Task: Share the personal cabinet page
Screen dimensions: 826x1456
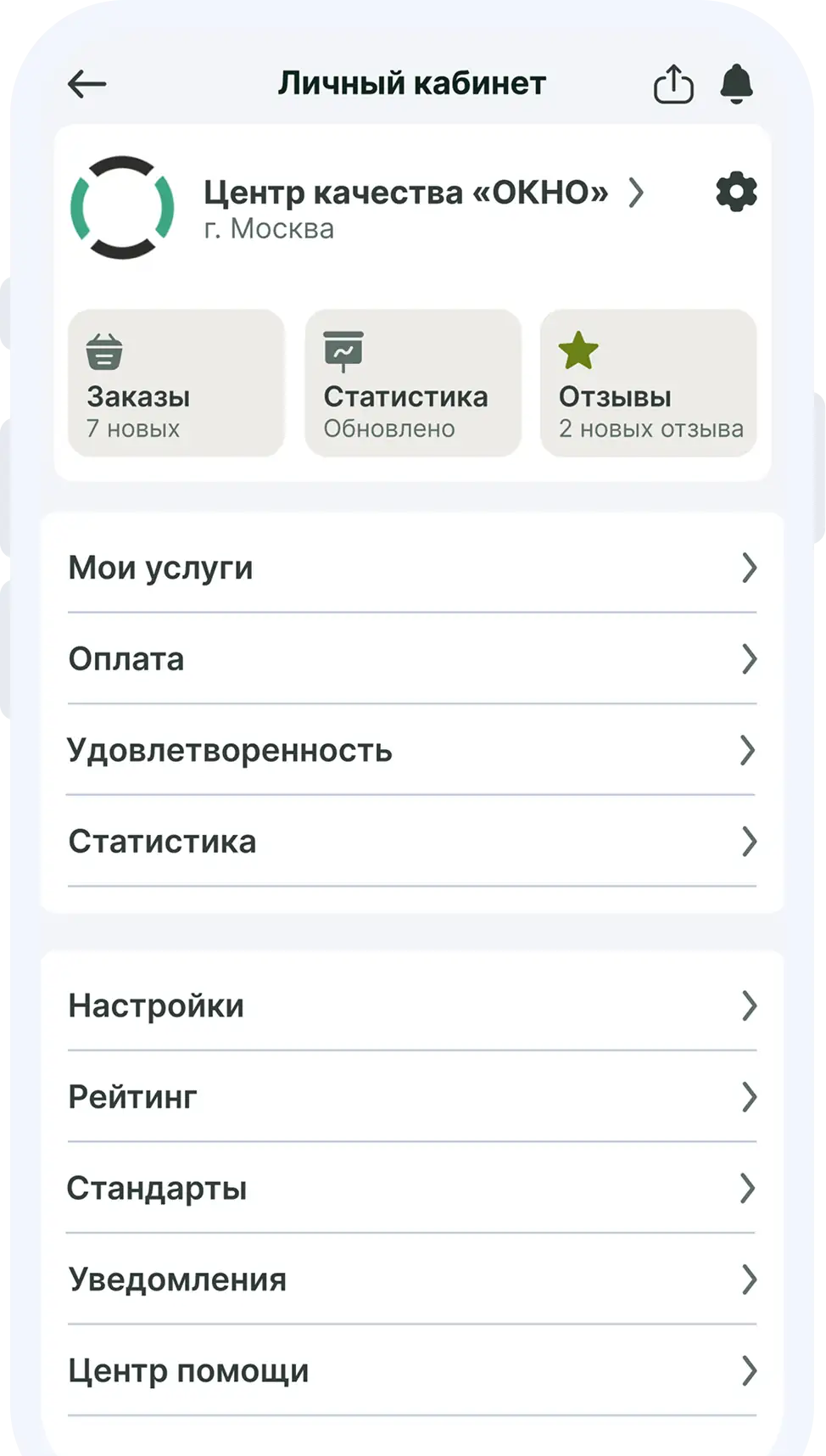Action: [x=673, y=84]
